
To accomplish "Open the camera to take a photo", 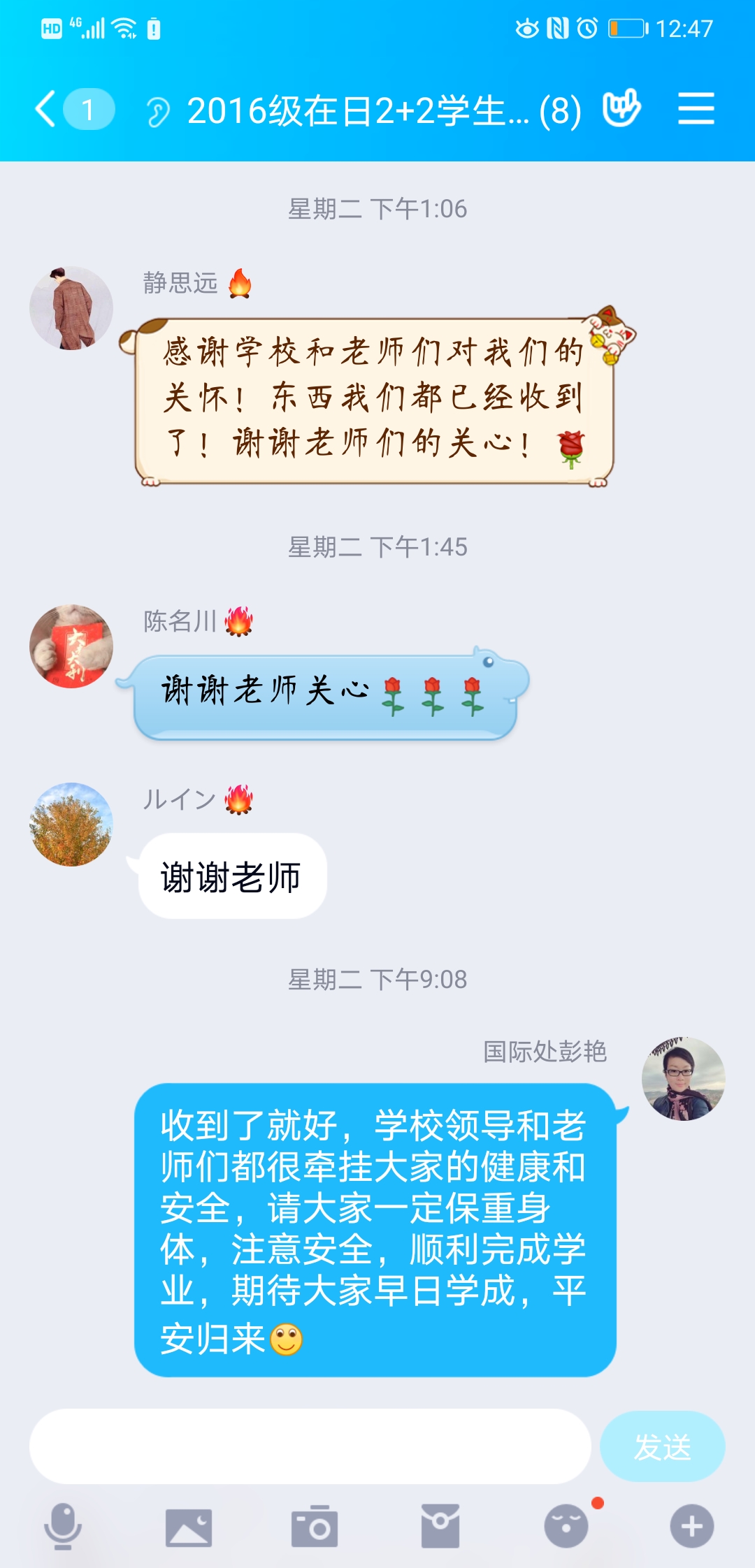I will pos(315,1527).
